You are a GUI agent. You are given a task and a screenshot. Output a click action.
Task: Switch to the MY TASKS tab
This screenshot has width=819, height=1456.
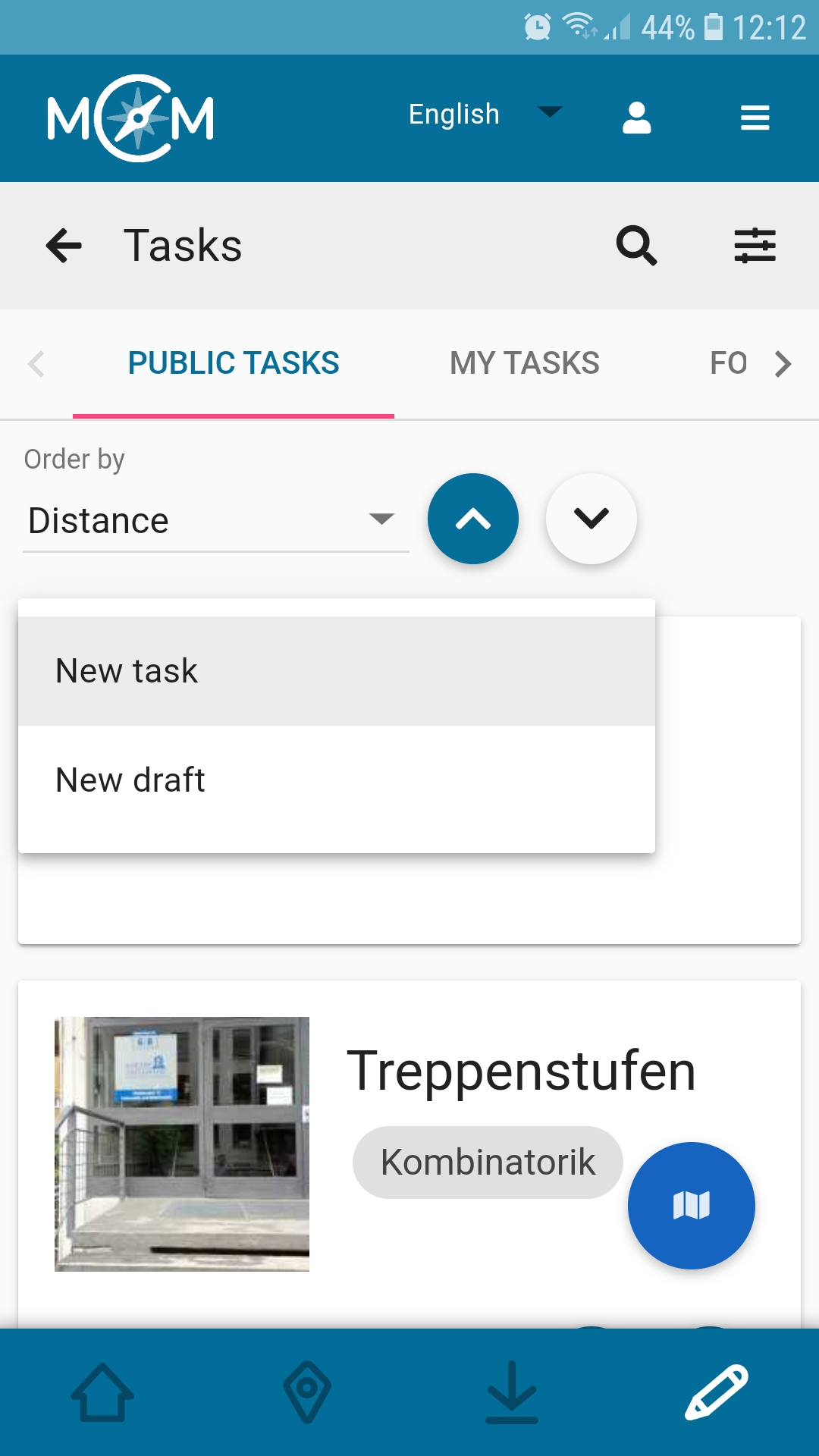pos(523,363)
